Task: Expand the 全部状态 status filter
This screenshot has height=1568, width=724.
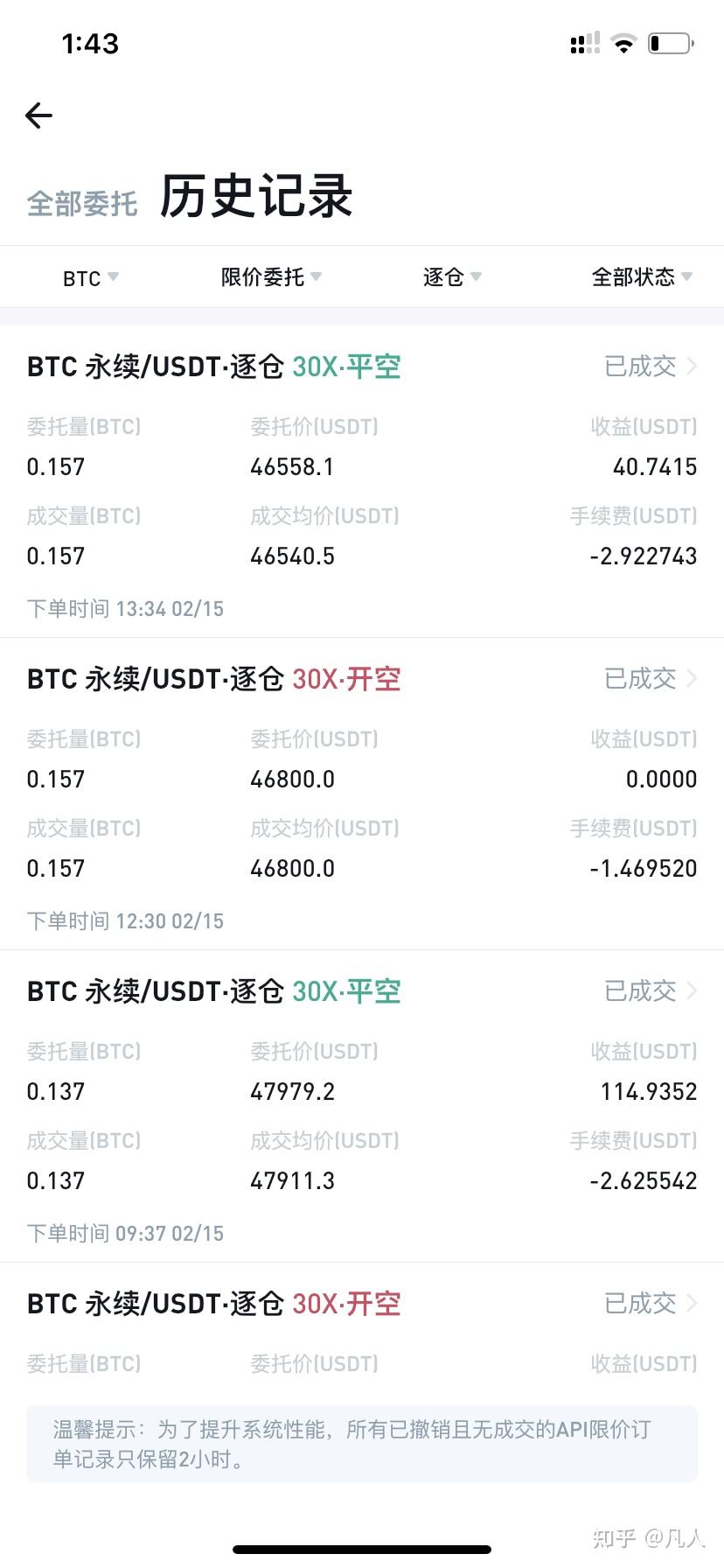Action: [642, 277]
